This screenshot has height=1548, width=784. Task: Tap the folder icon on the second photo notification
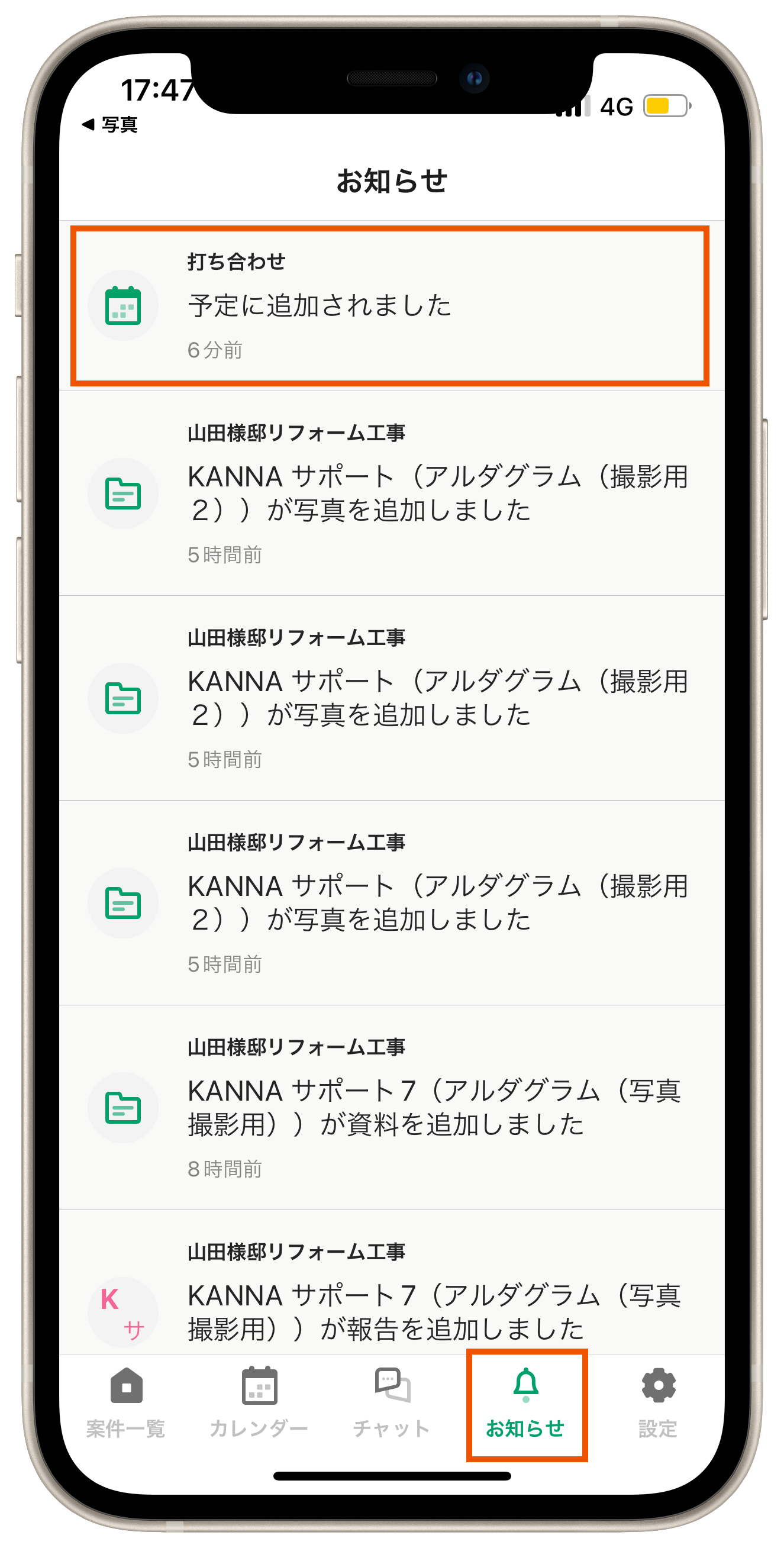click(123, 698)
